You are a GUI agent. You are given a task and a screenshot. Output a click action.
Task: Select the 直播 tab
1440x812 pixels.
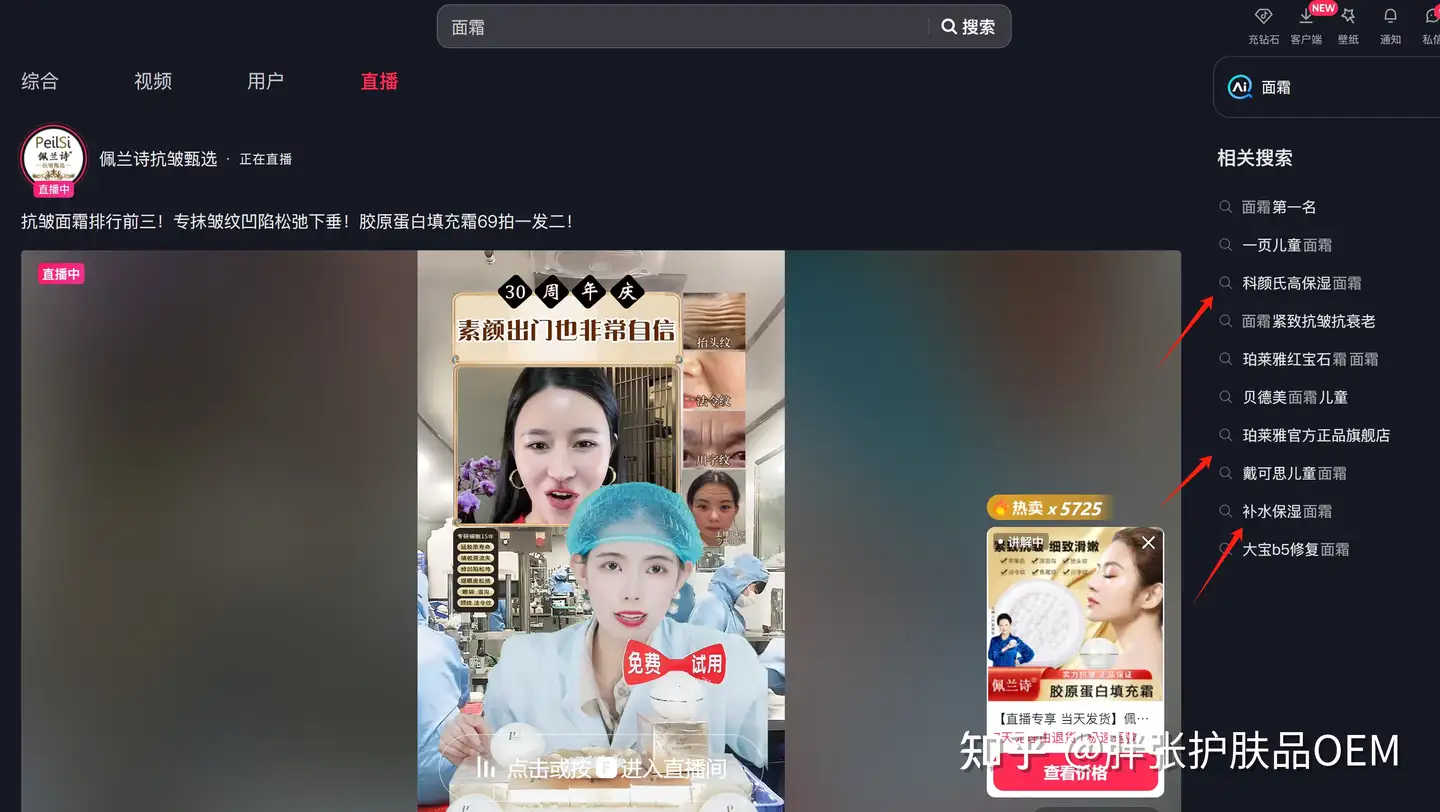coord(379,82)
